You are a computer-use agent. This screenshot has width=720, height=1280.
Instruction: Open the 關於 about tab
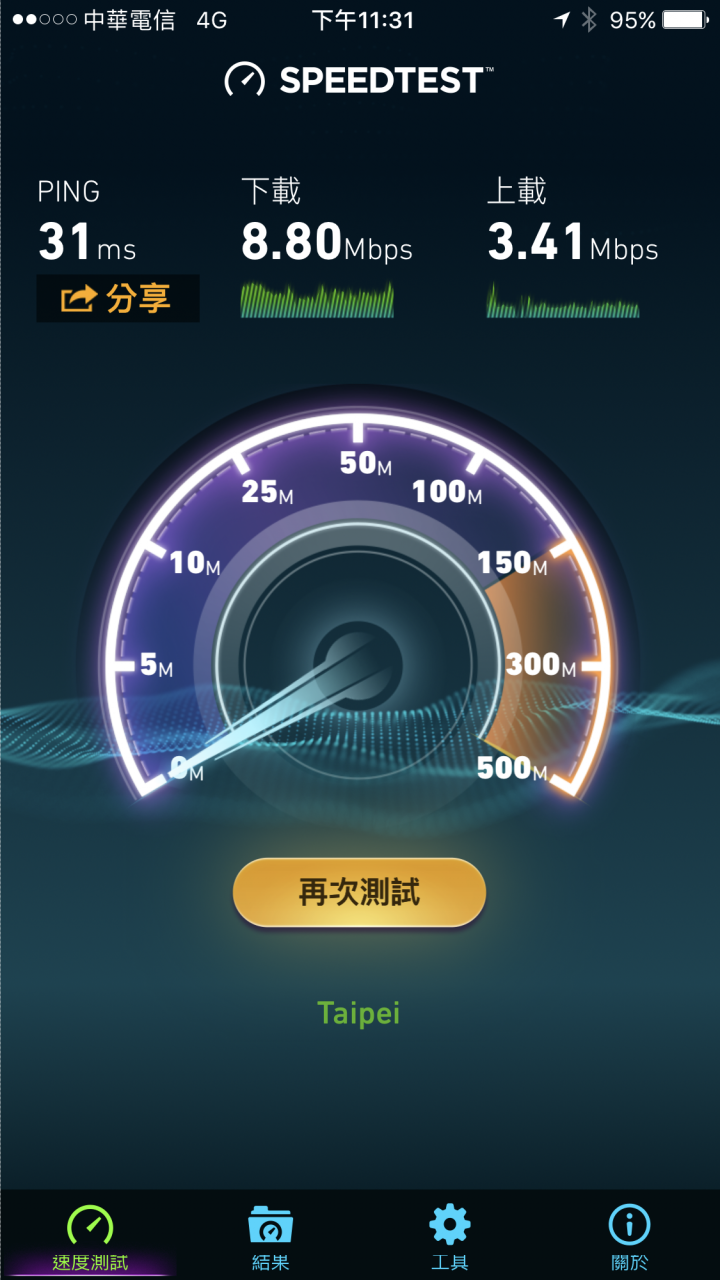tap(629, 1238)
